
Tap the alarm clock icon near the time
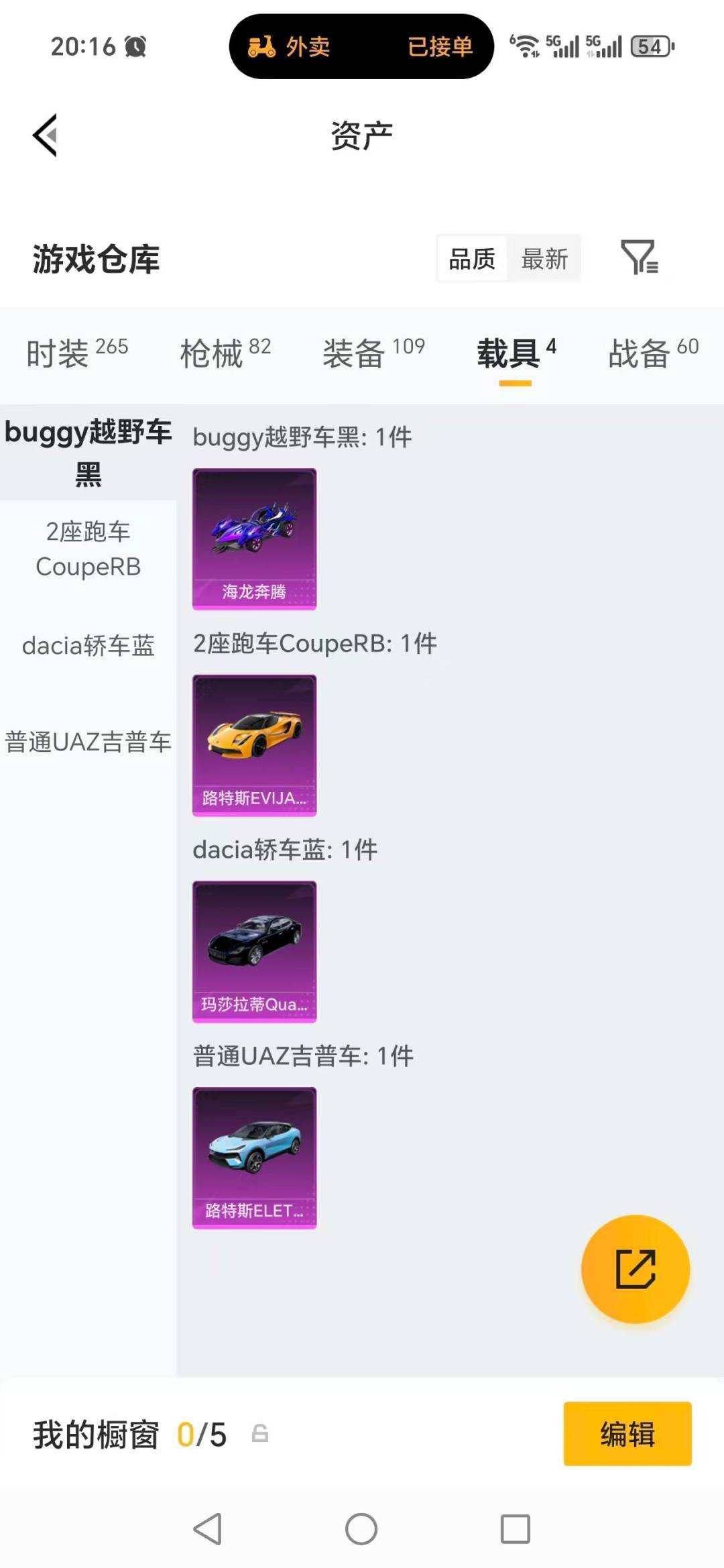coord(134,47)
